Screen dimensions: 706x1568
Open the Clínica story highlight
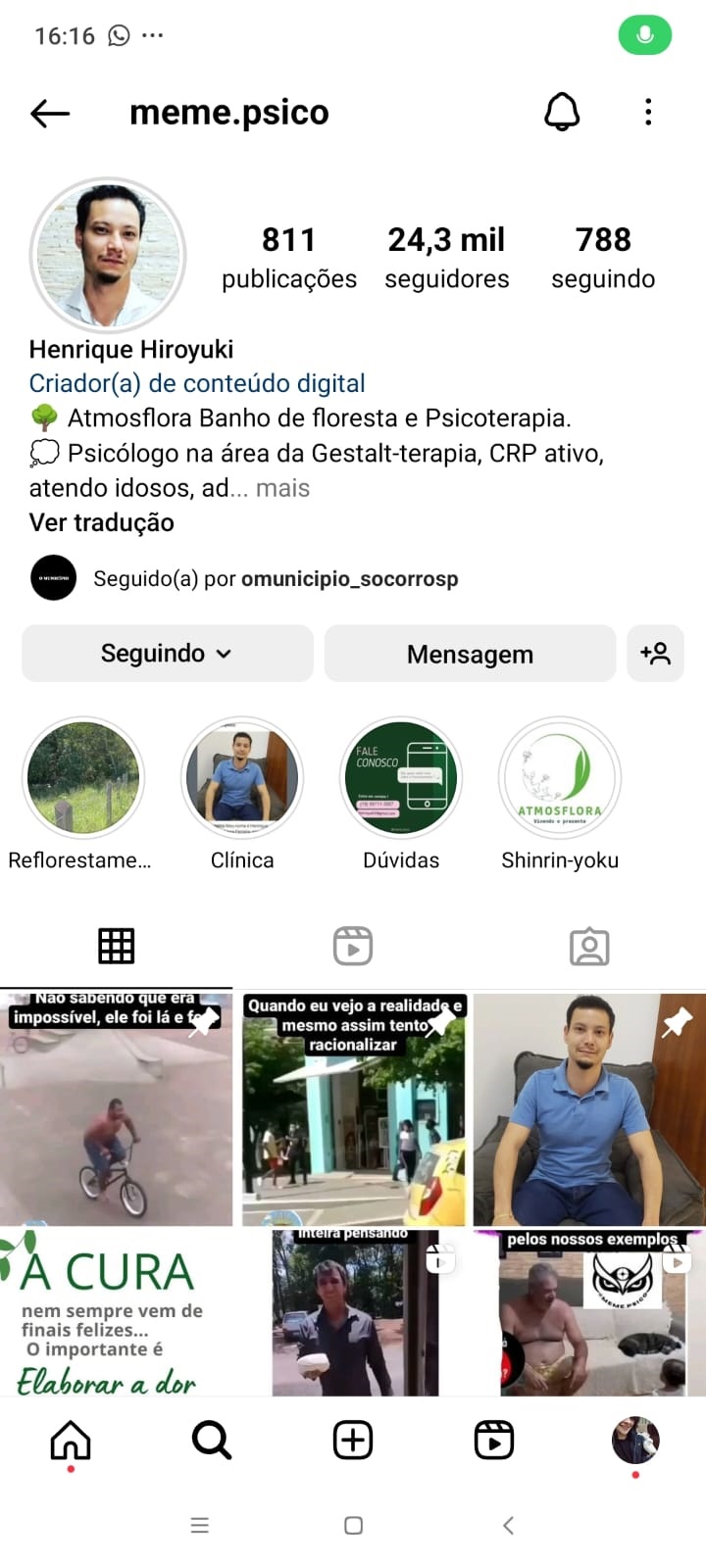(242, 778)
